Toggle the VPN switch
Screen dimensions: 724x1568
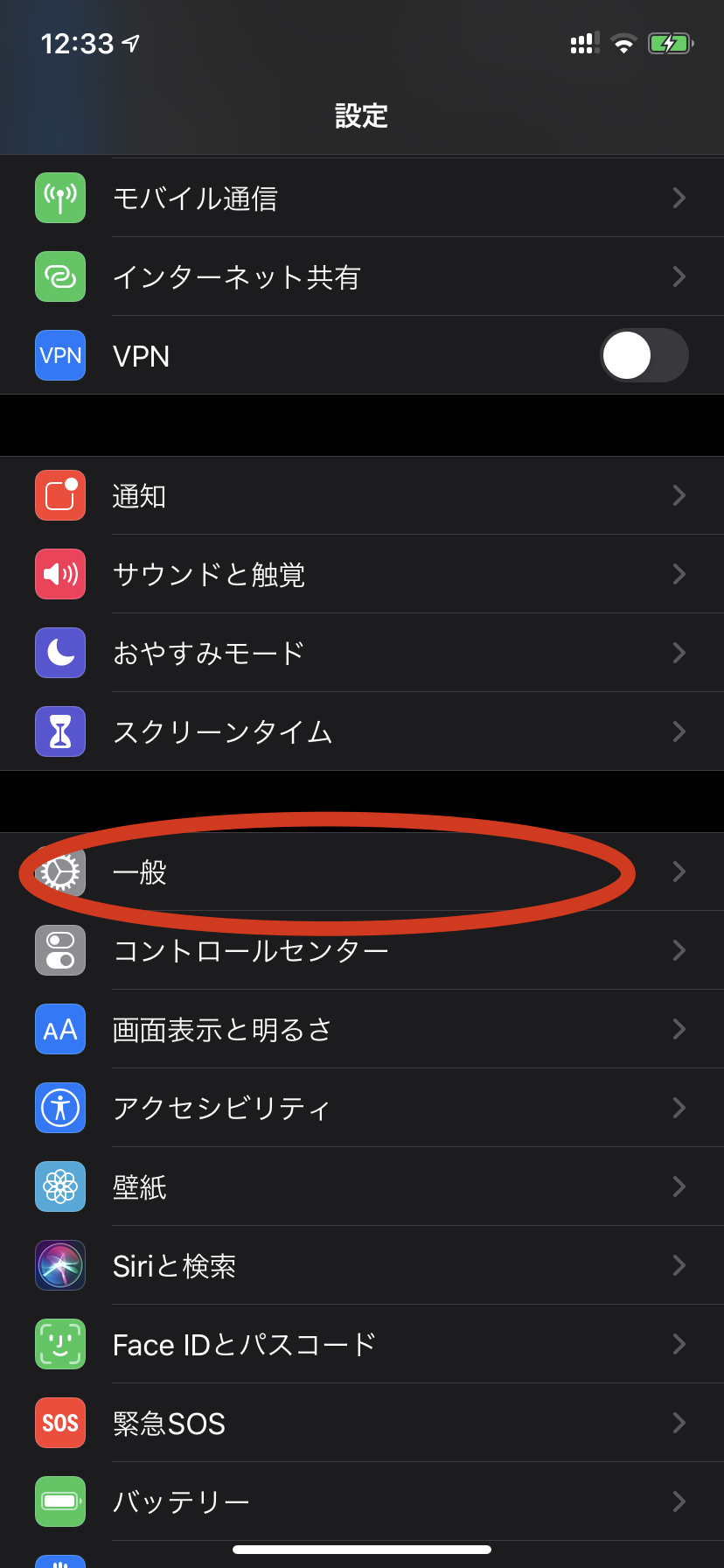pyautogui.click(x=644, y=356)
